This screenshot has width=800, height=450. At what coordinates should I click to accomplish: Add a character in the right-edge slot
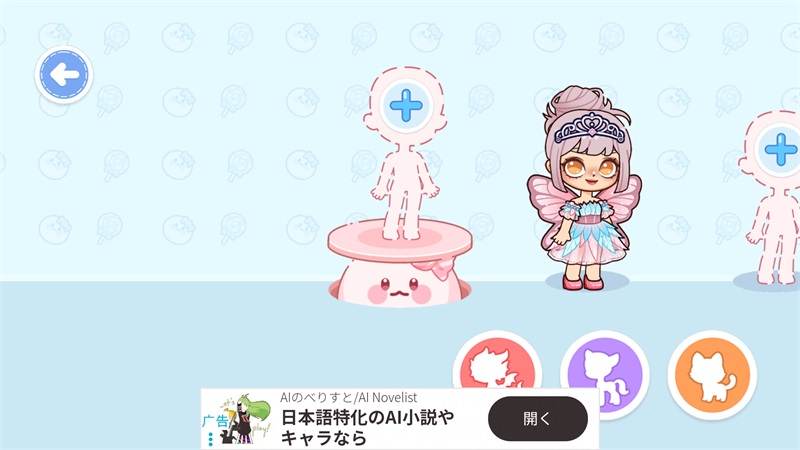780,150
